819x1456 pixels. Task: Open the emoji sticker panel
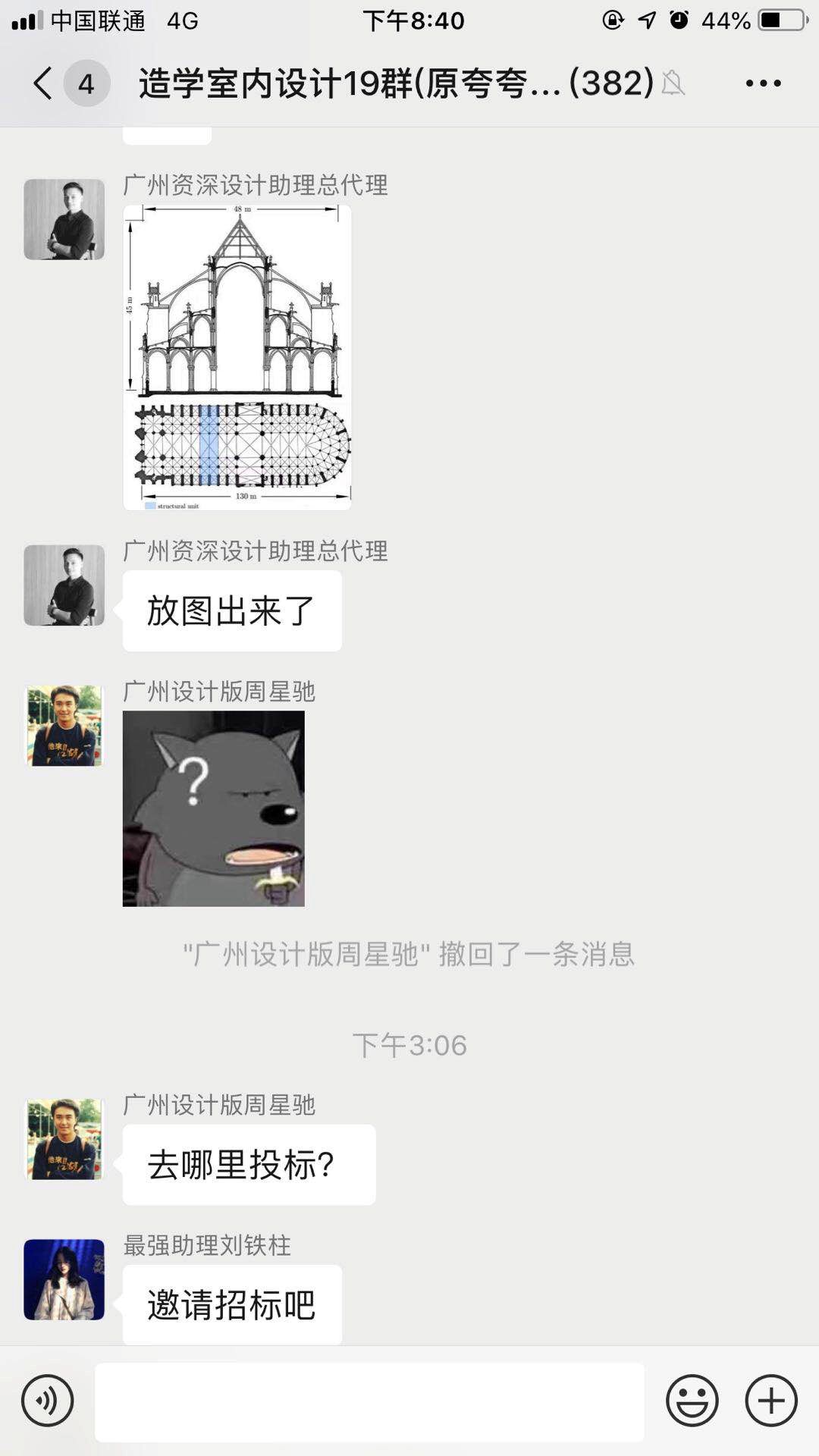[692, 1401]
